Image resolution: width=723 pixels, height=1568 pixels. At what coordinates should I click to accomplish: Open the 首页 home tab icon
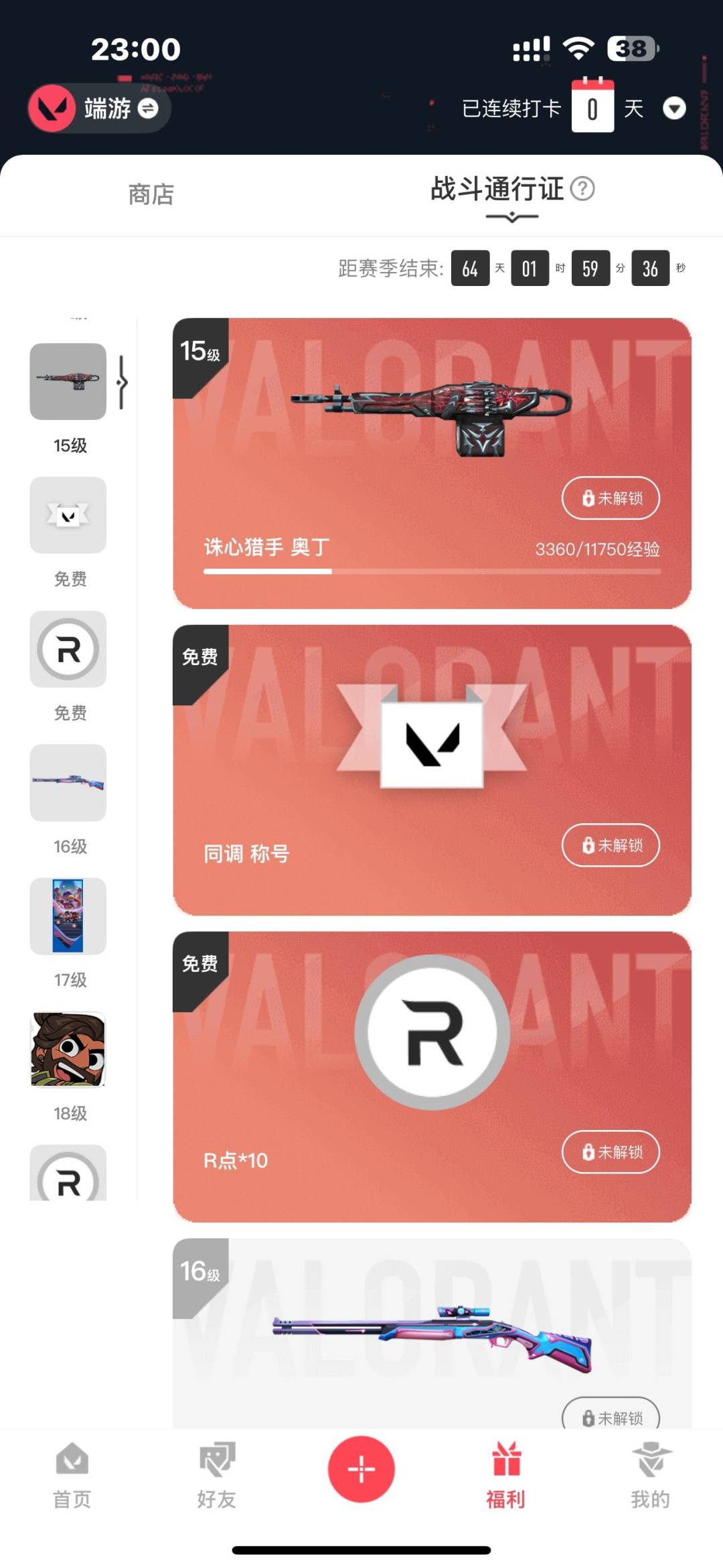[74, 1484]
